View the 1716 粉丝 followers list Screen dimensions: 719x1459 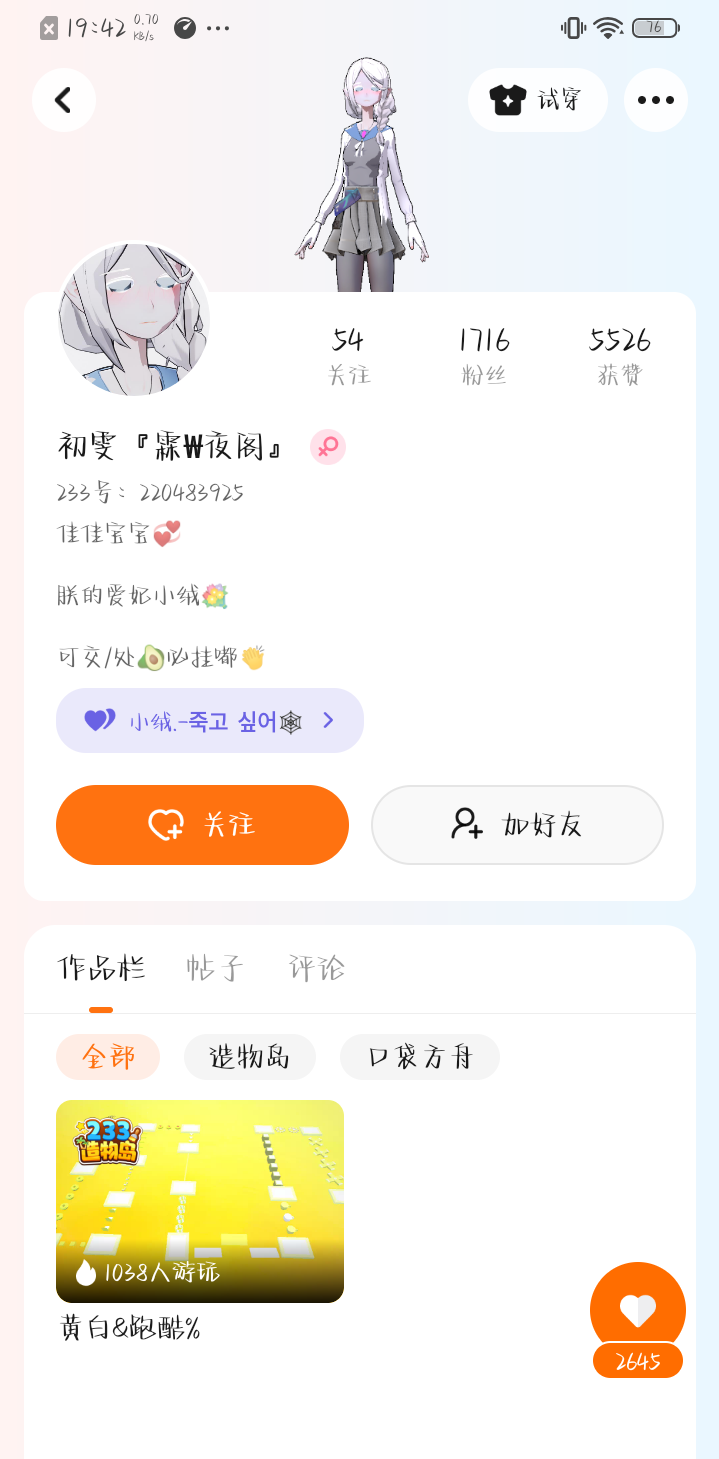pos(484,355)
